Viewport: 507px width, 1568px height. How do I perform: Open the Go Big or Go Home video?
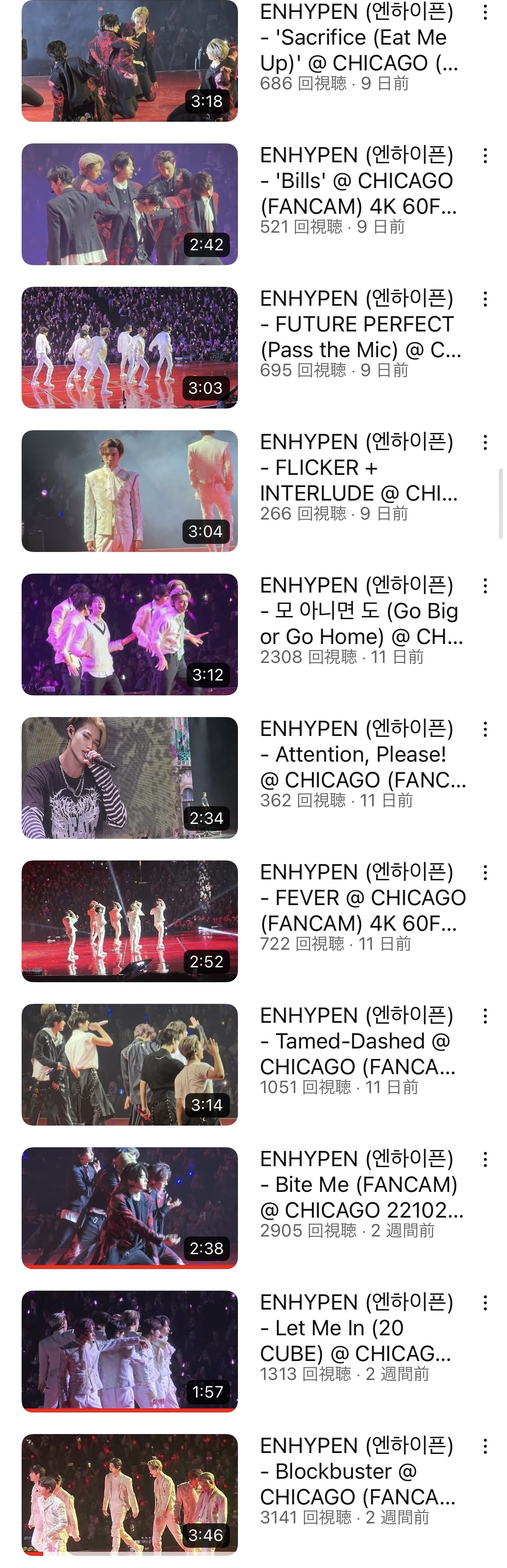129,634
